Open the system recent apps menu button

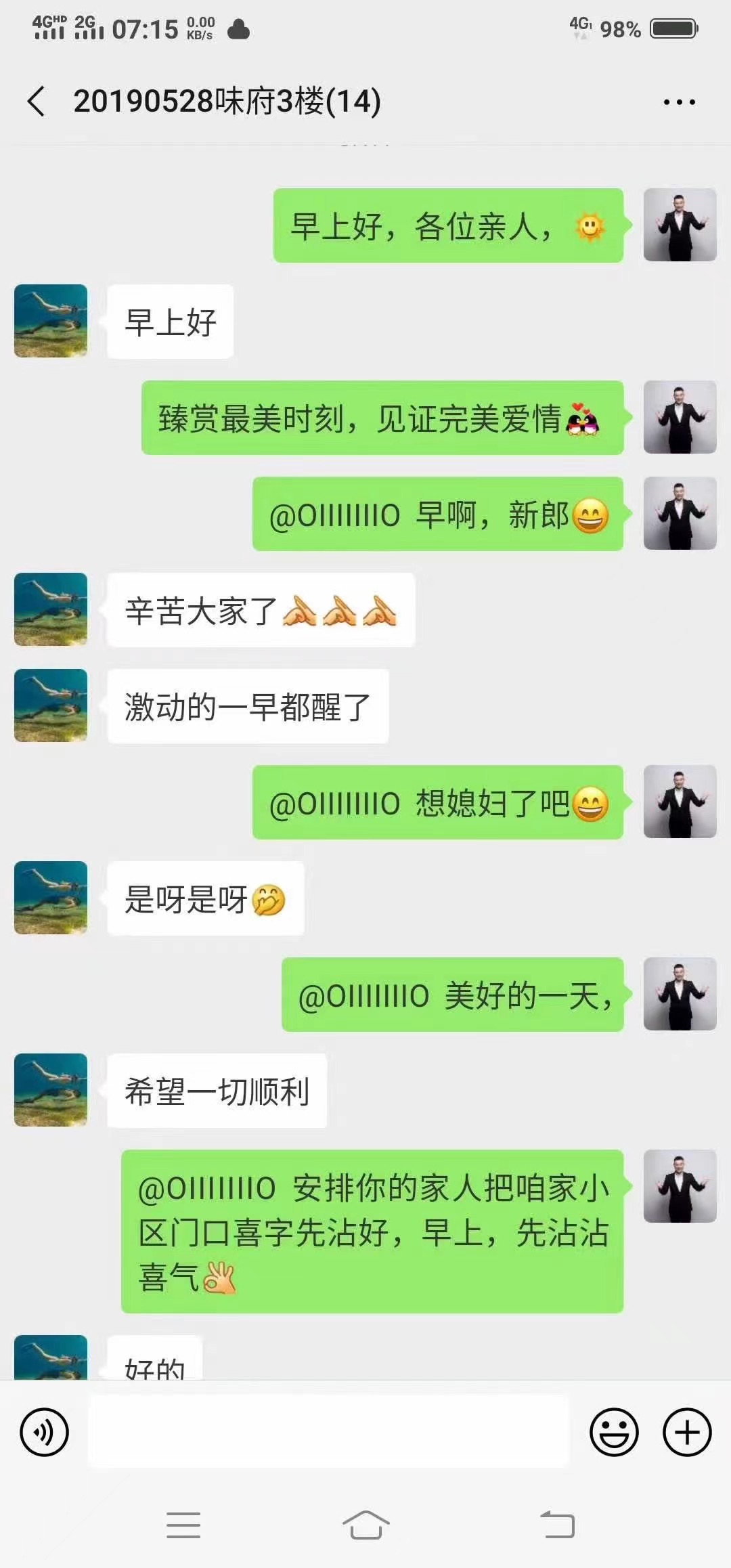183,1525
